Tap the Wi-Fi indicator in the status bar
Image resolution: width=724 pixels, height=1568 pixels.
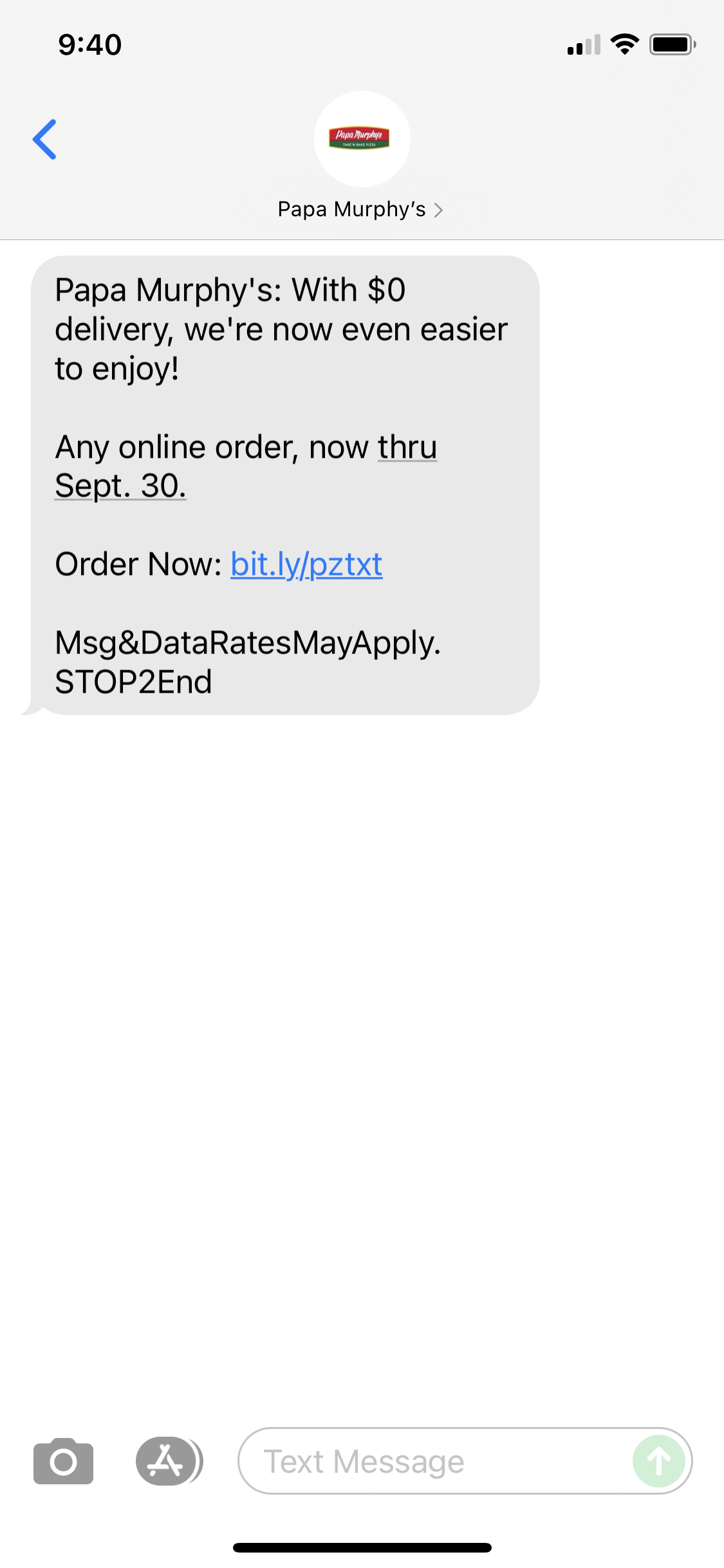623,44
